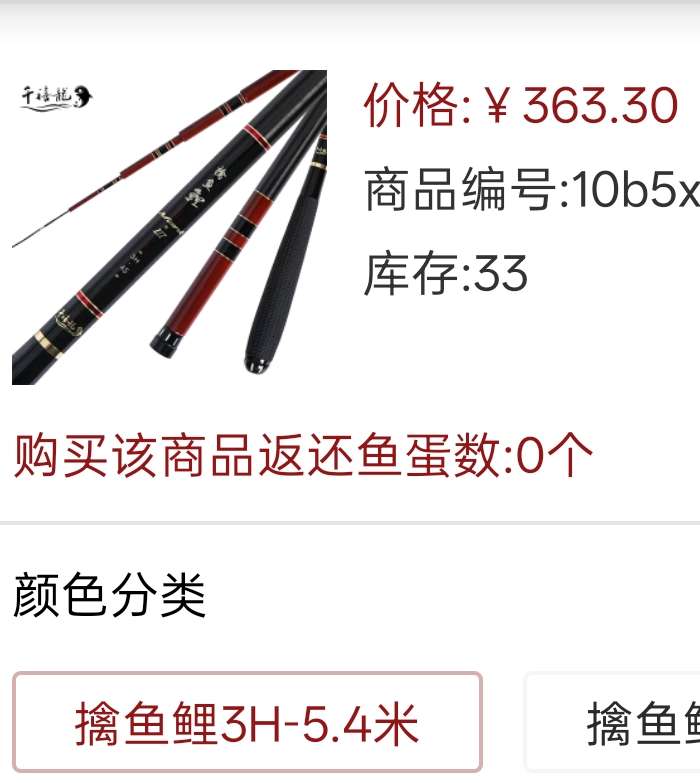Select the 擒鱼鲤3H-5.4米 option
Image resolution: width=700 pixels, height=783 pixels.
pyautogui.click(x=247, y=722)
